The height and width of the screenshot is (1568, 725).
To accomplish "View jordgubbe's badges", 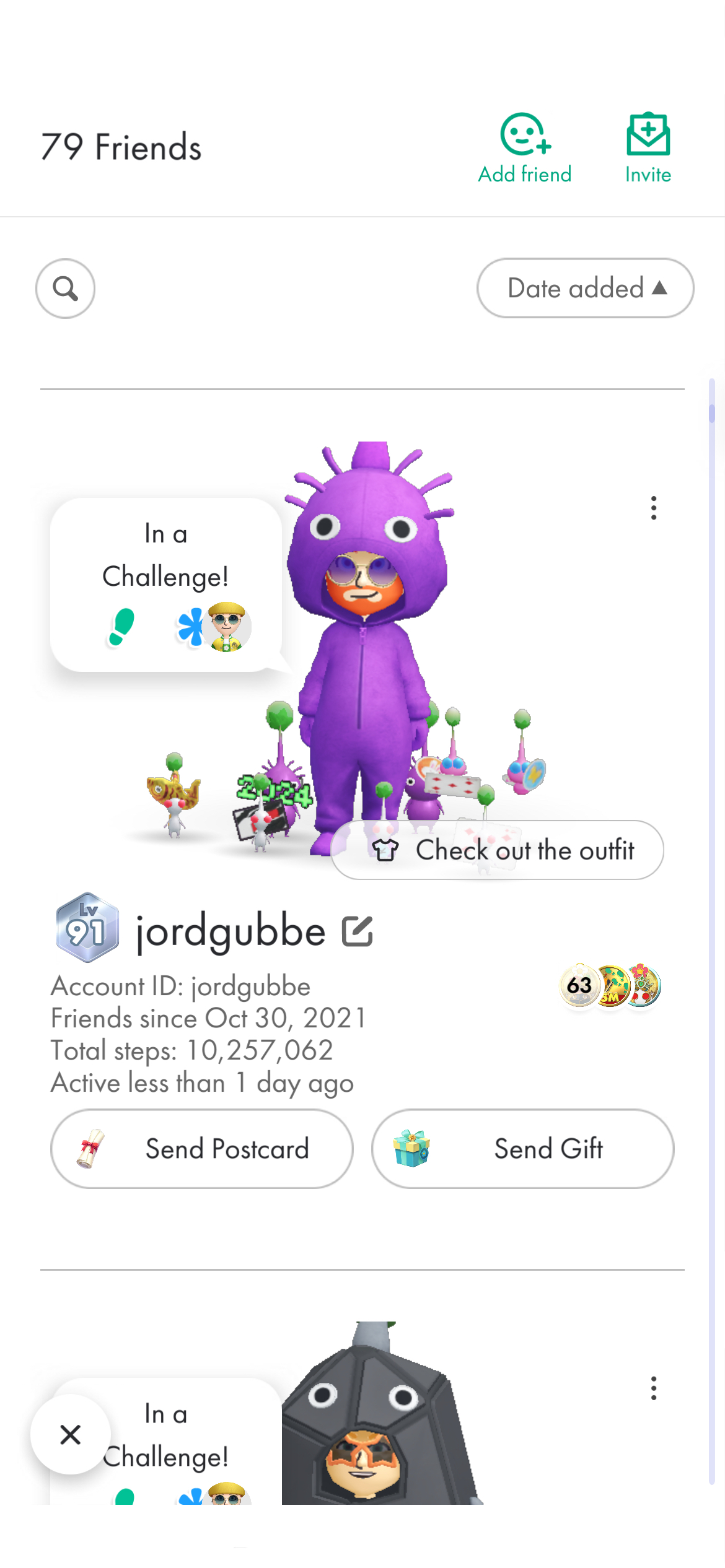I will (610, 985).
